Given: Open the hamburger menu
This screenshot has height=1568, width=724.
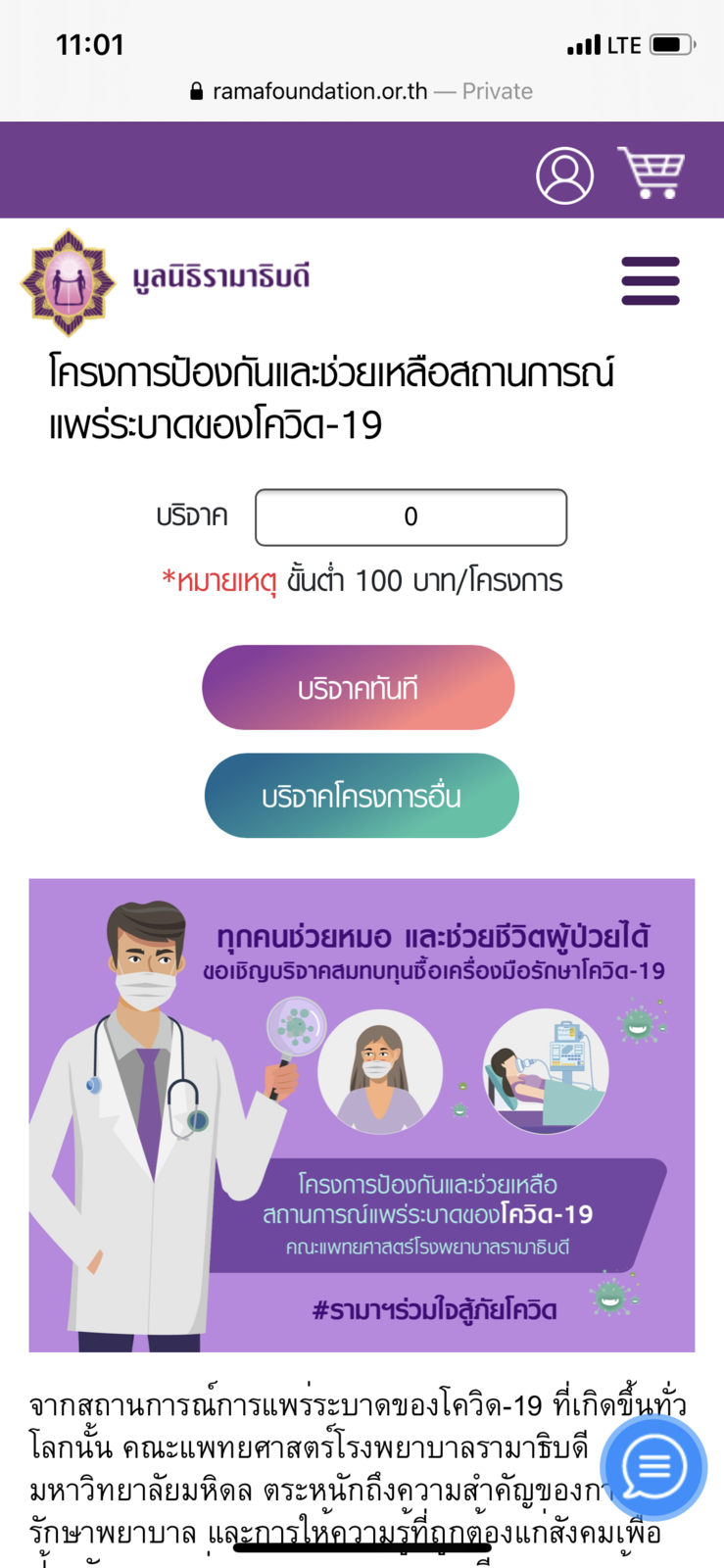Looking at the screenshot, I should (651, 281).
